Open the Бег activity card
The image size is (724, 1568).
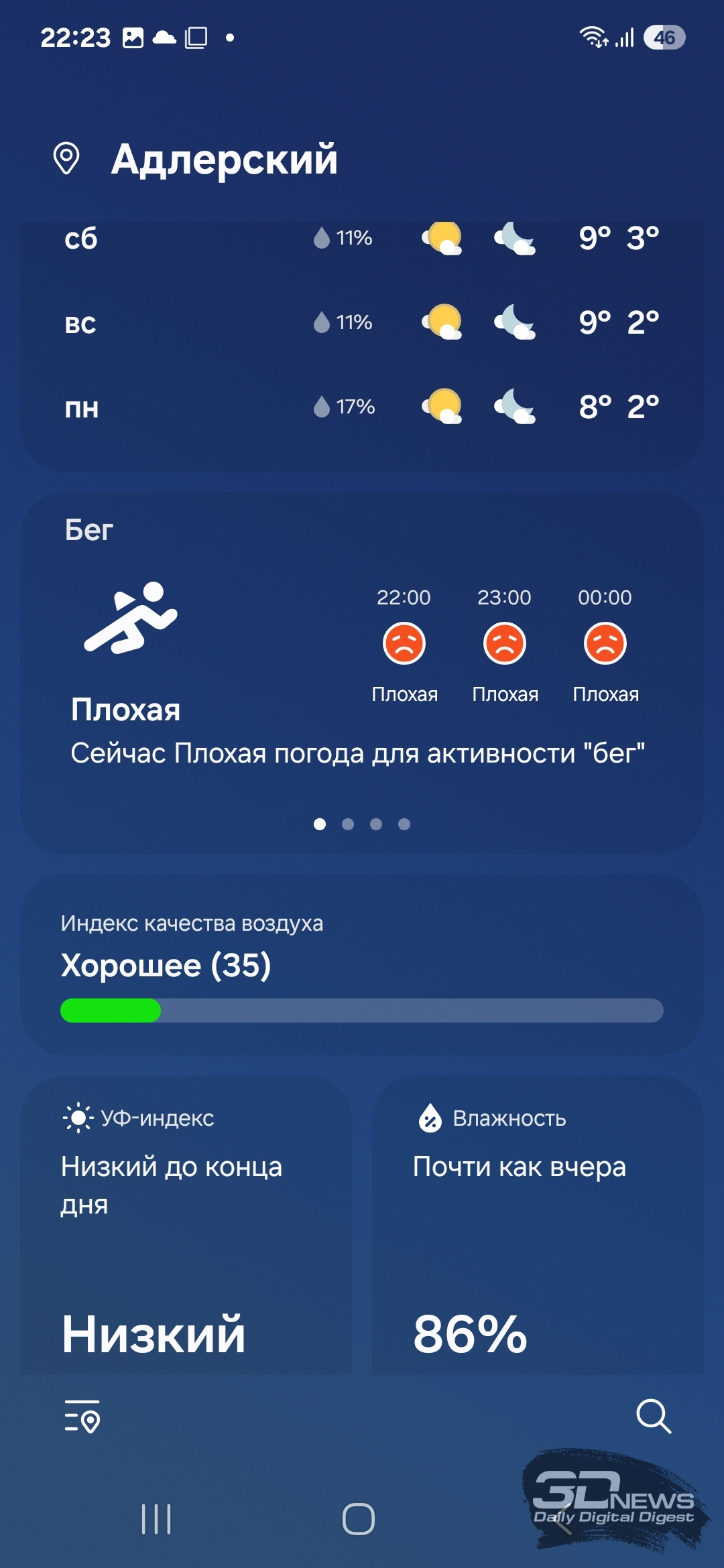(362, 673)
